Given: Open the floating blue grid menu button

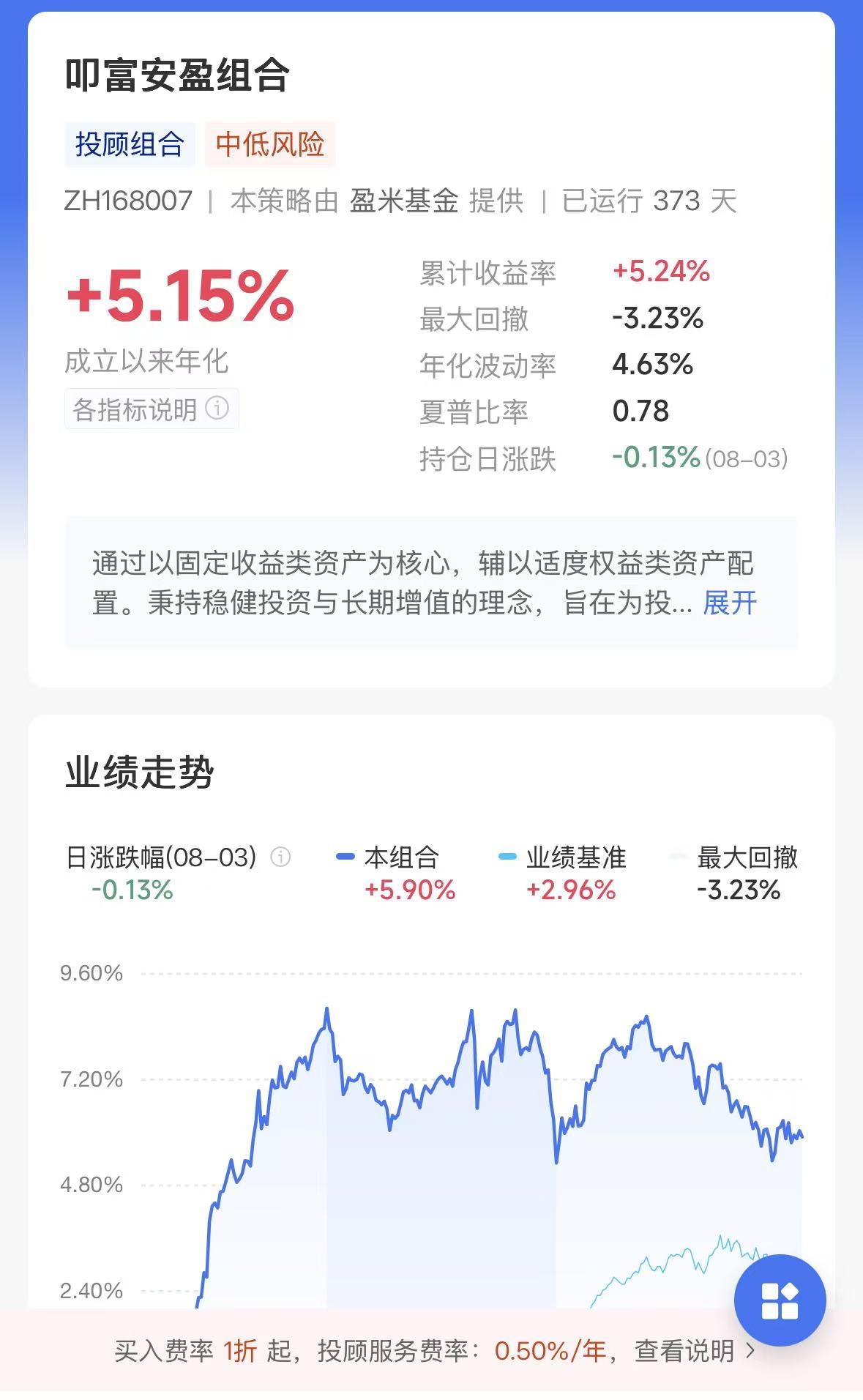Looking at the screenshot, I should pos(780,1300).
